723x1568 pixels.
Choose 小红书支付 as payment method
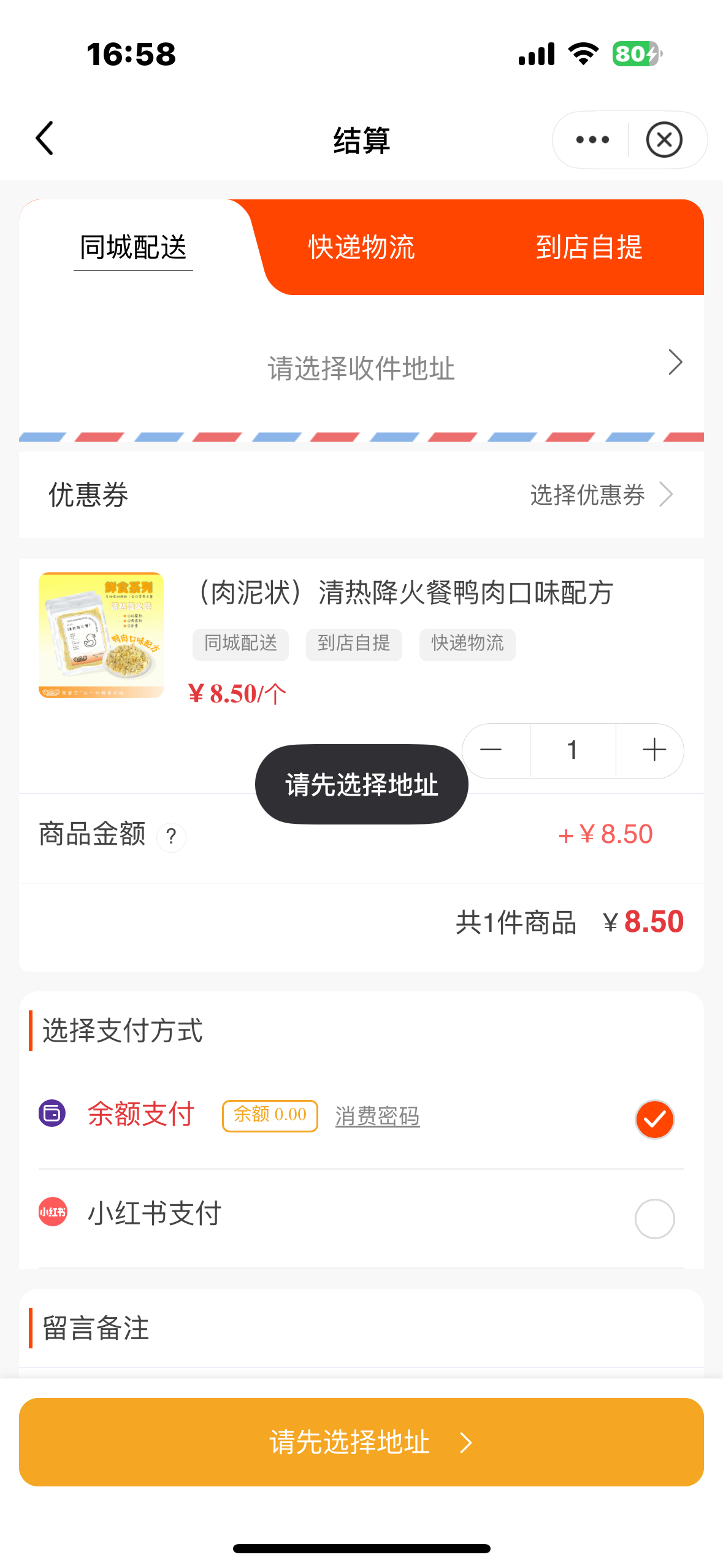654,1219
